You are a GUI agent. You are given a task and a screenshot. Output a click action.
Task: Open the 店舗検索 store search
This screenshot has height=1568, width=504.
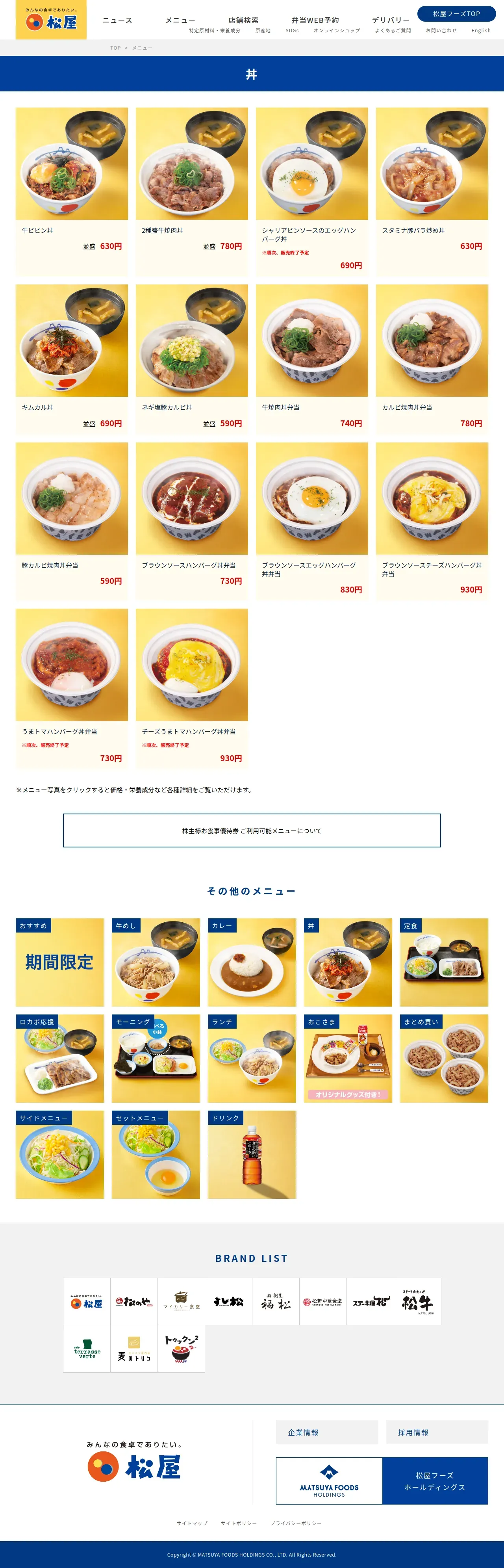(x=243, y=20)
